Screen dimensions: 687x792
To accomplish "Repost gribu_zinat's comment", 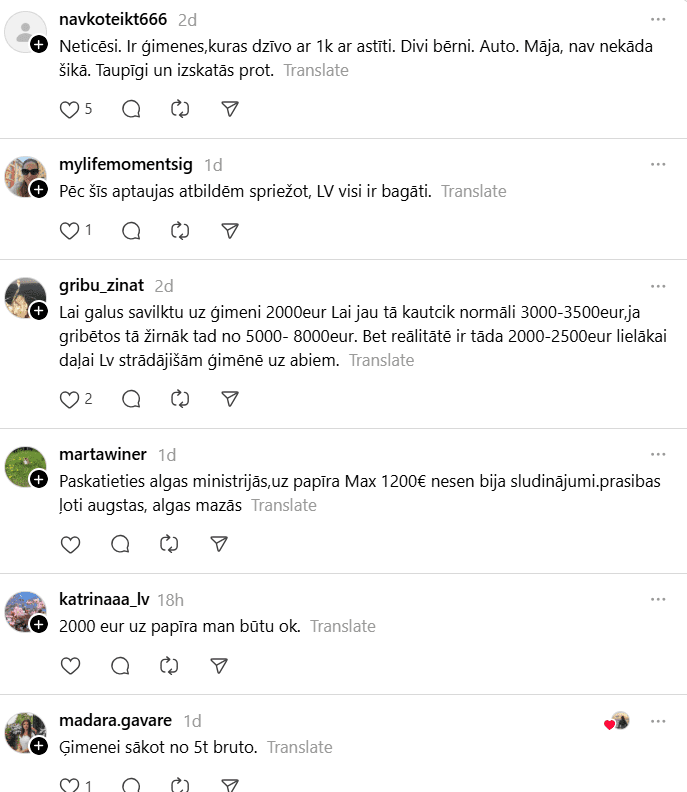I will point(180,399).
